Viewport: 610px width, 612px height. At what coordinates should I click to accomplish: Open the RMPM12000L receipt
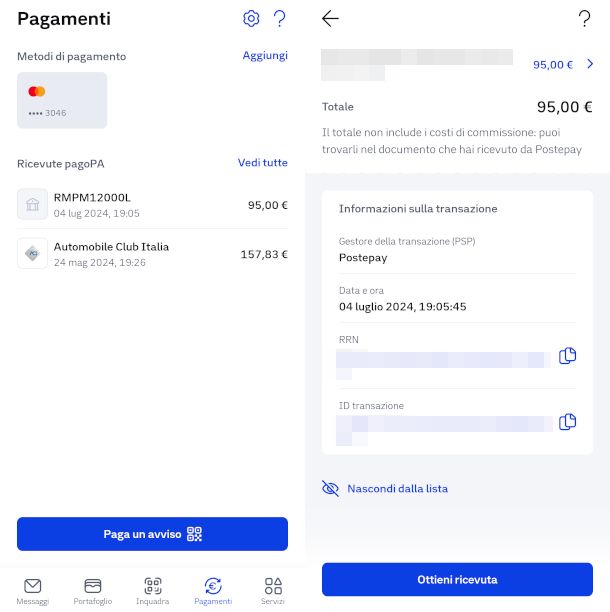click(152, 205)
